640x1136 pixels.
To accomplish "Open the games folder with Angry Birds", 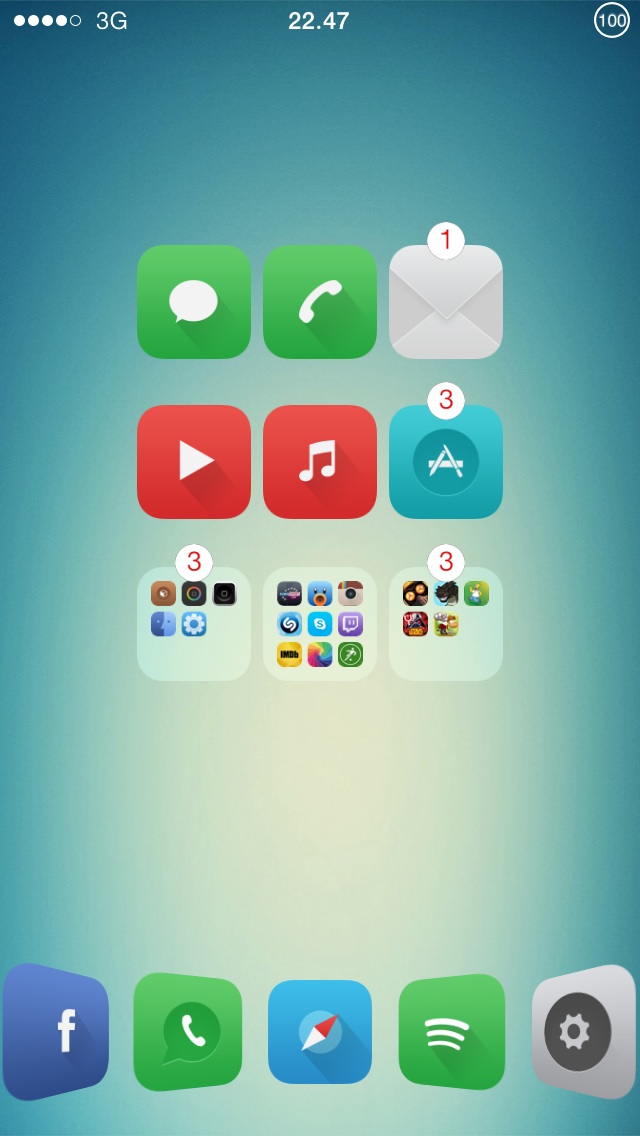I will [446, 624].
